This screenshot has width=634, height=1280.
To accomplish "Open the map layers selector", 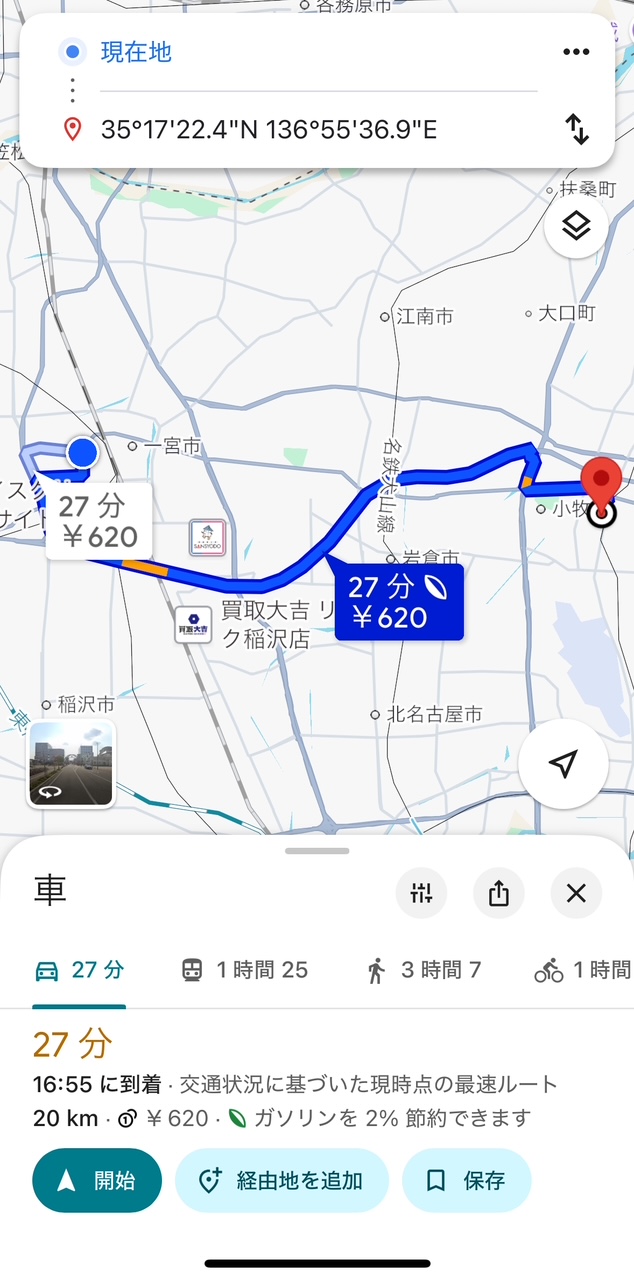I will tap(576, 226).
